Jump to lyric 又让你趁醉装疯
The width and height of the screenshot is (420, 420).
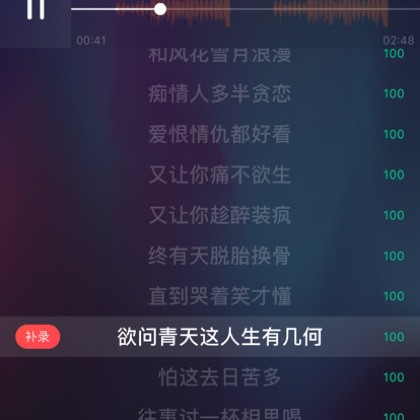click(220, 215)
